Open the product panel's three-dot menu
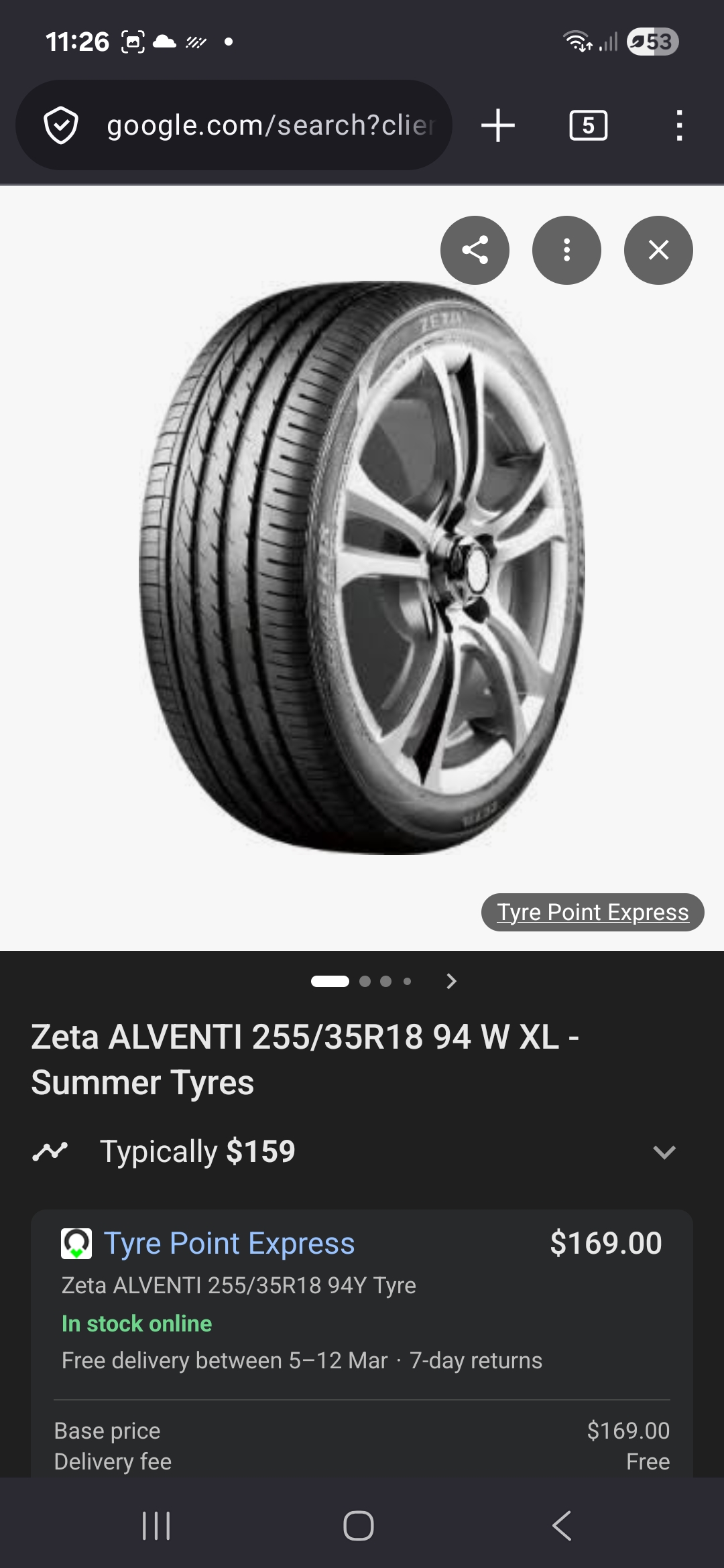 pos(566,250)
